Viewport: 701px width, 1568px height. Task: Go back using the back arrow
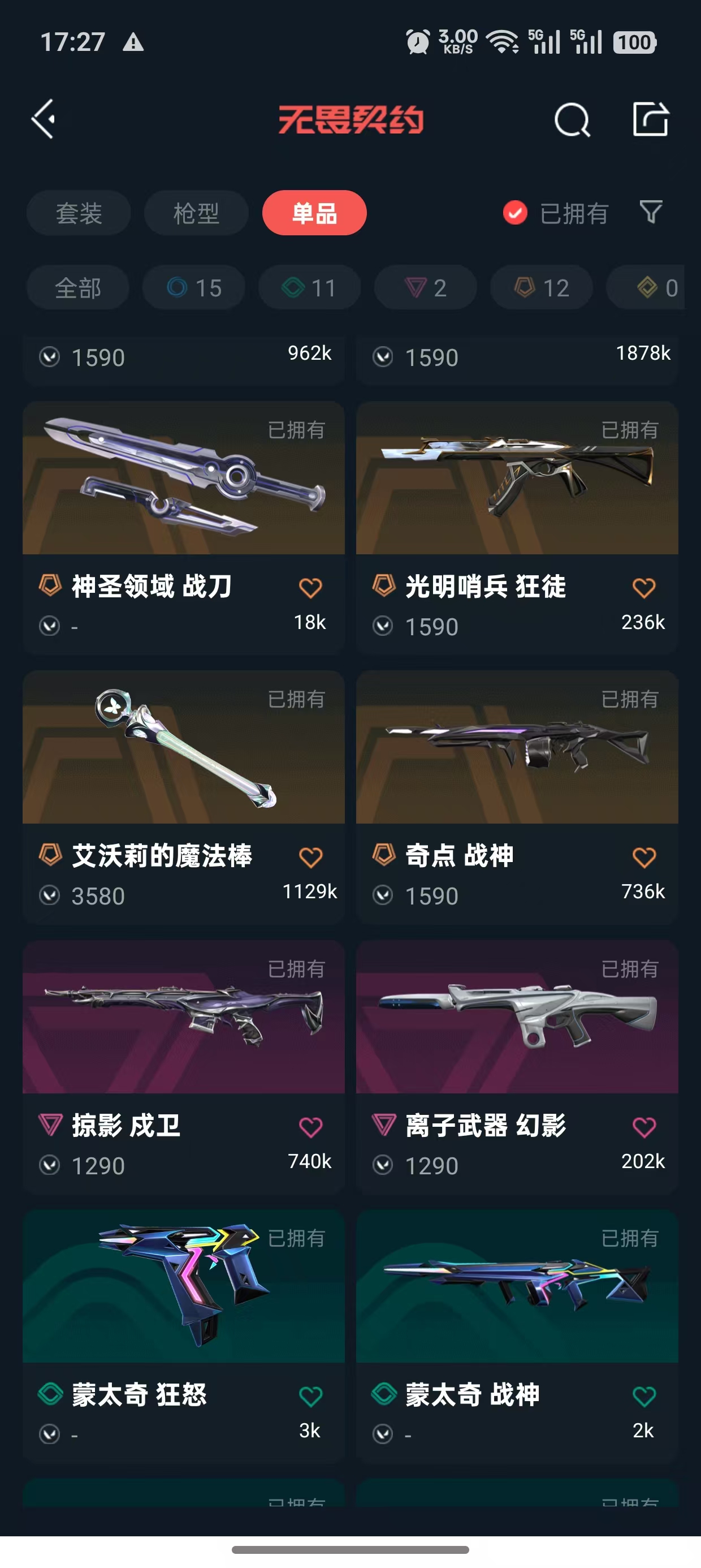pyautogui.click(x=44, y=119)
